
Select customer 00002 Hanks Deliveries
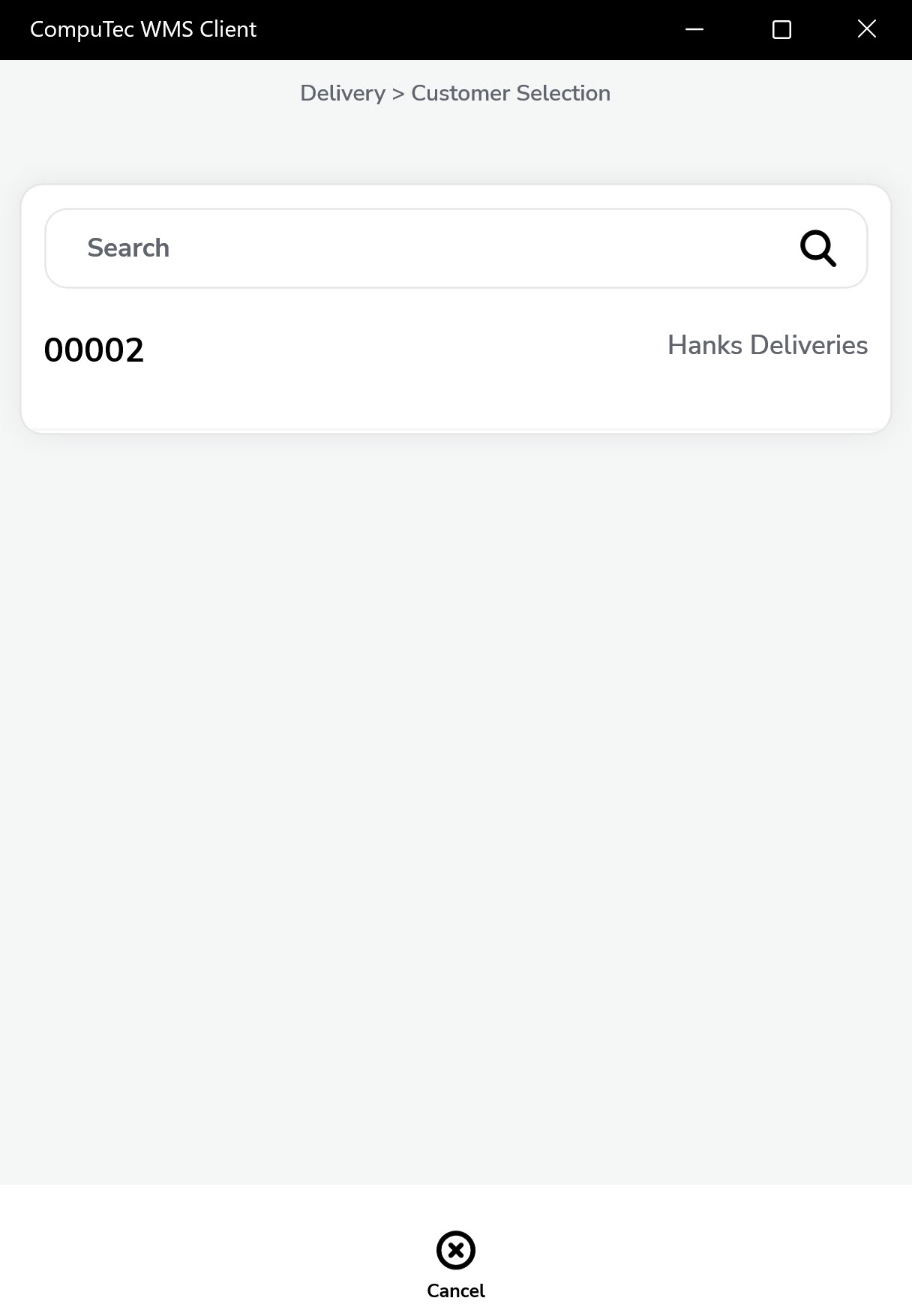455,349
